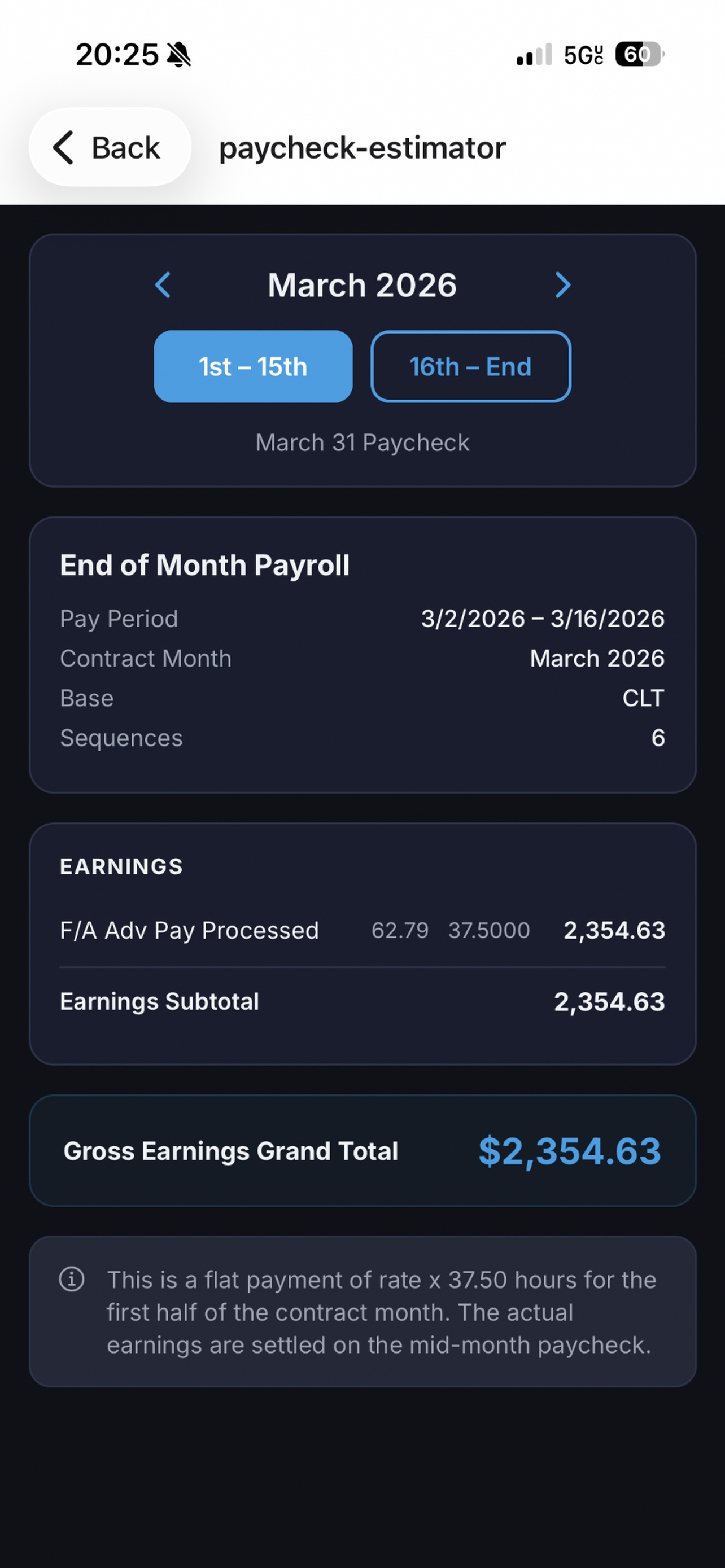Open the March 31 Paycheck details
The width and height of the screenshot is (725, 1568).
click(x=362, y=442)
